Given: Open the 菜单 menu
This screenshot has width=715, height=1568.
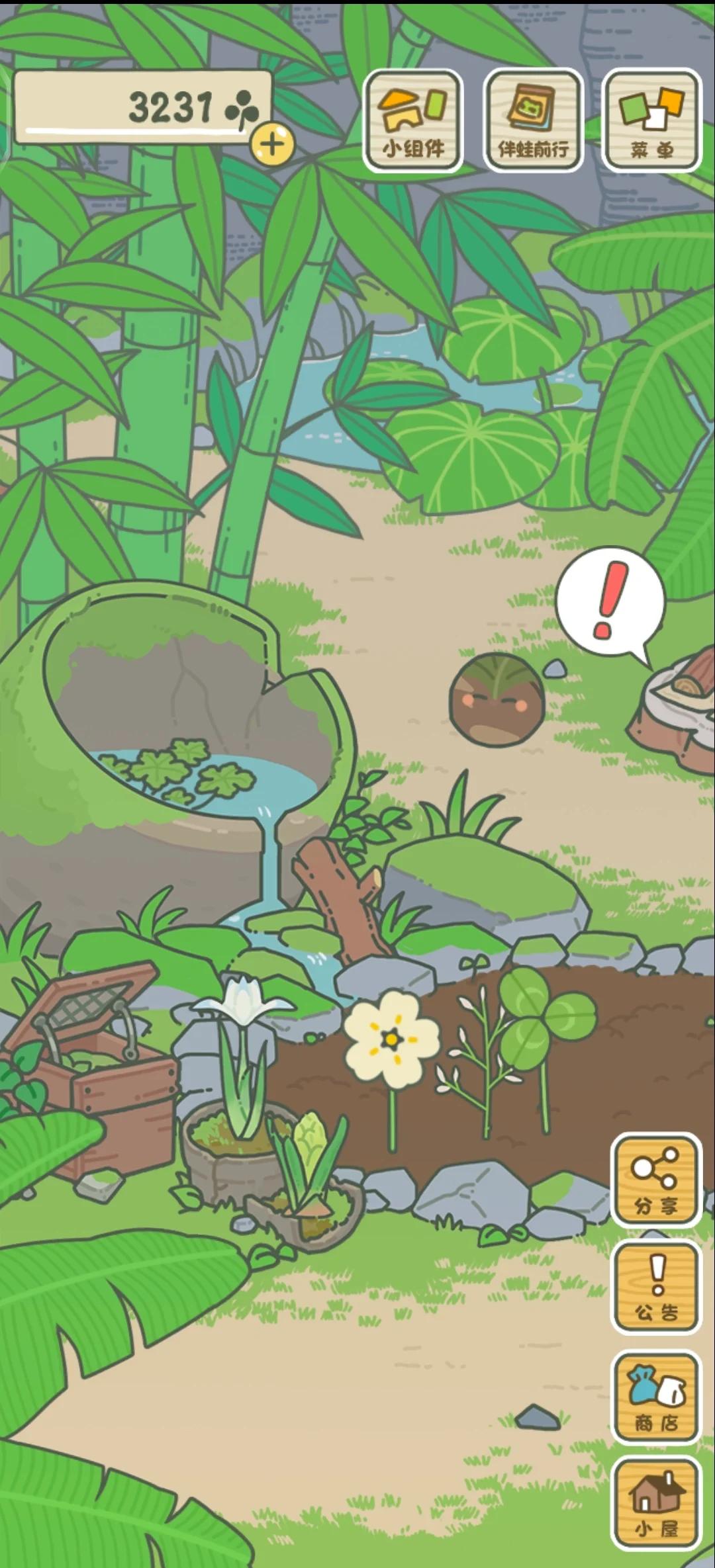Looking at the screenshot, I should tap(653, 121).
